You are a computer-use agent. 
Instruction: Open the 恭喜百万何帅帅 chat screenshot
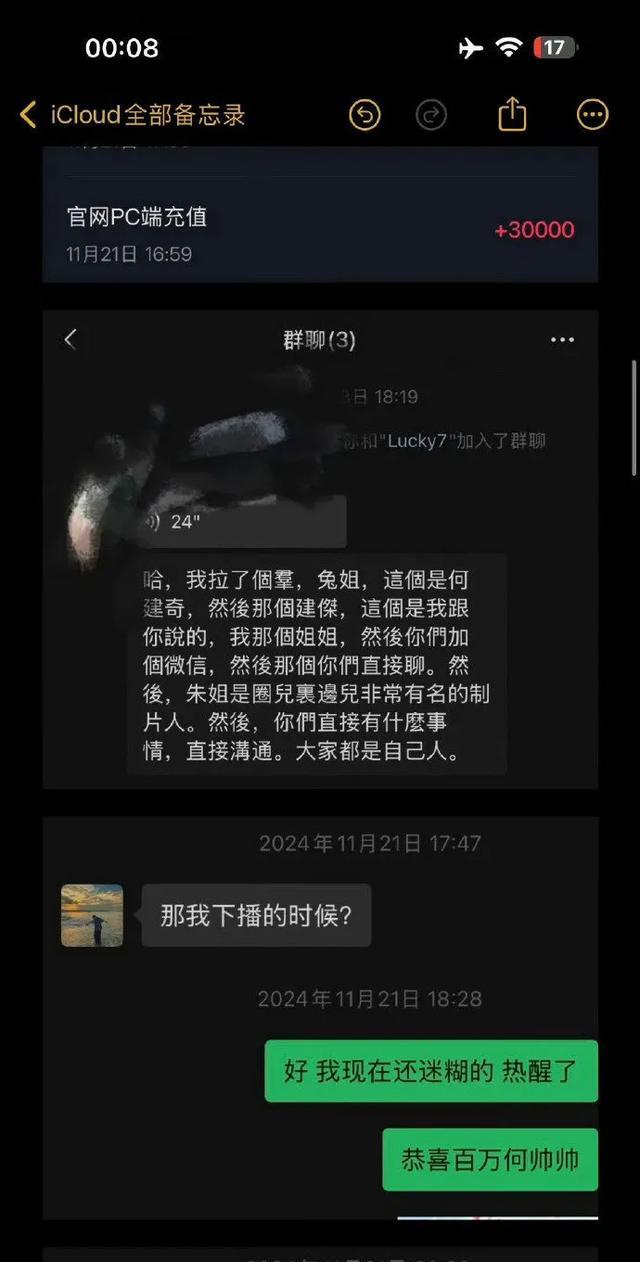(x=320, y=1020)
